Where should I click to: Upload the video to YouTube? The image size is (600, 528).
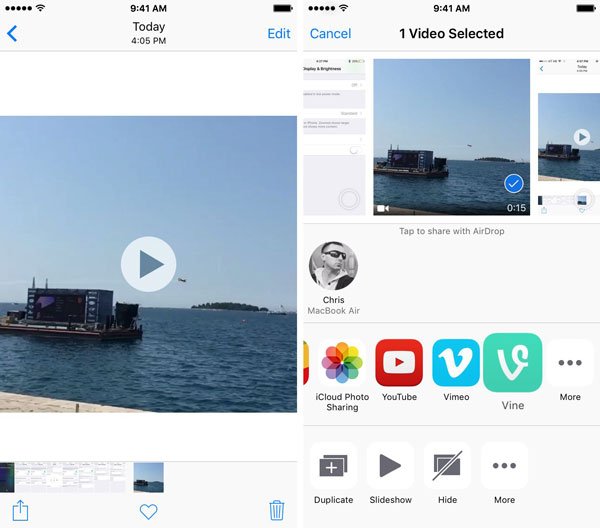[x=399, y=363]
